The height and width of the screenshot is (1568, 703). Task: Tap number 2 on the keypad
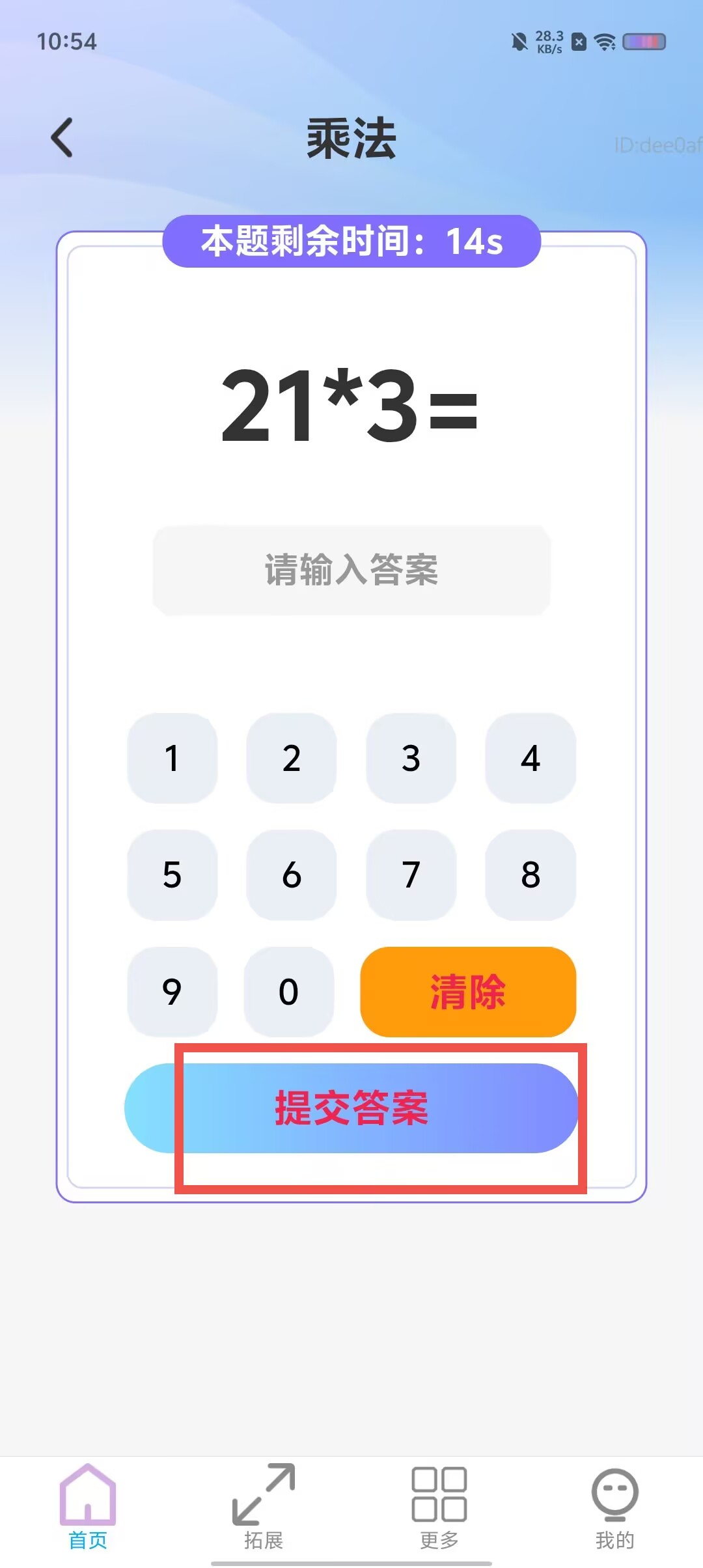pyautogui.click(x=292, y=758)
